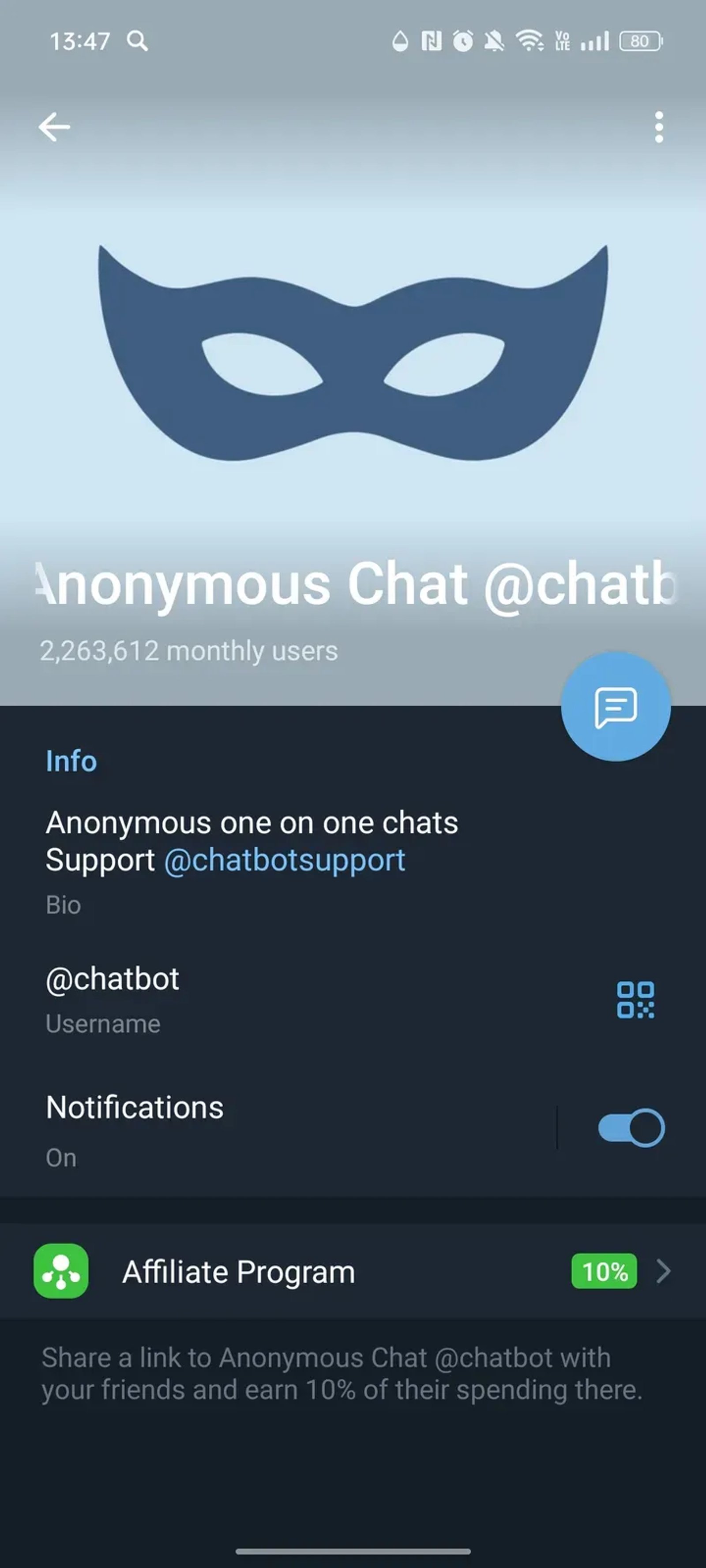Image resolution: width=706 pixels, height=1568 pixels.
Task: Select the Info tab
Action: point(71,760)
